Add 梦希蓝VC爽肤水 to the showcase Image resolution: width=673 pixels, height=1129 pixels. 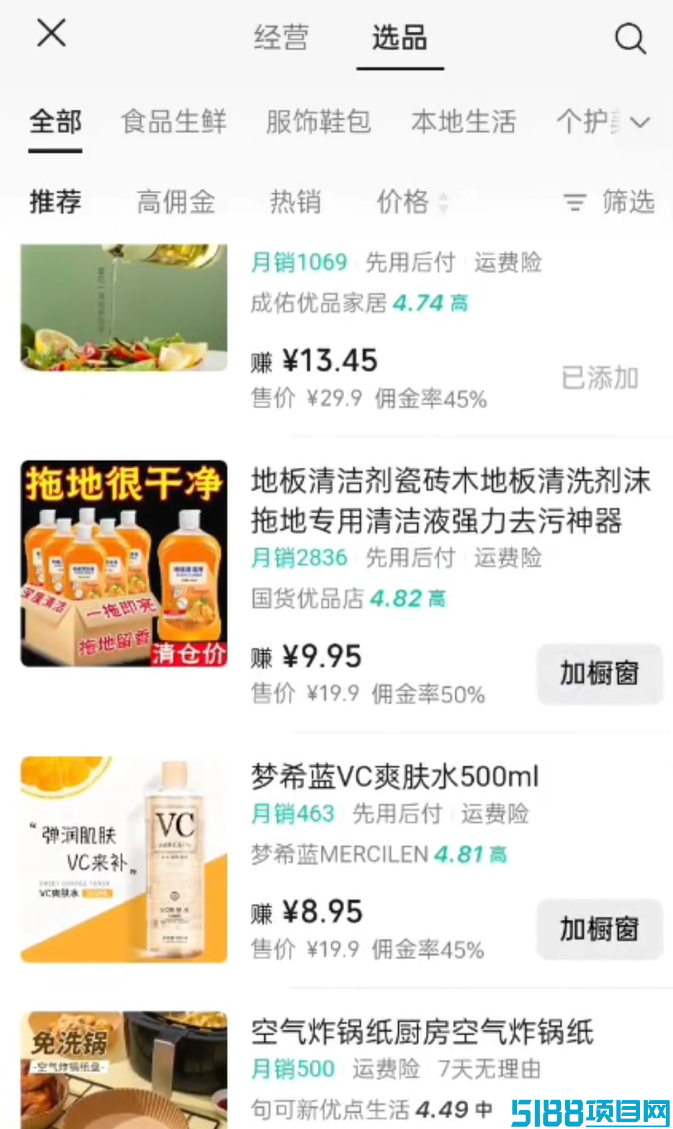tap(600, 929)
